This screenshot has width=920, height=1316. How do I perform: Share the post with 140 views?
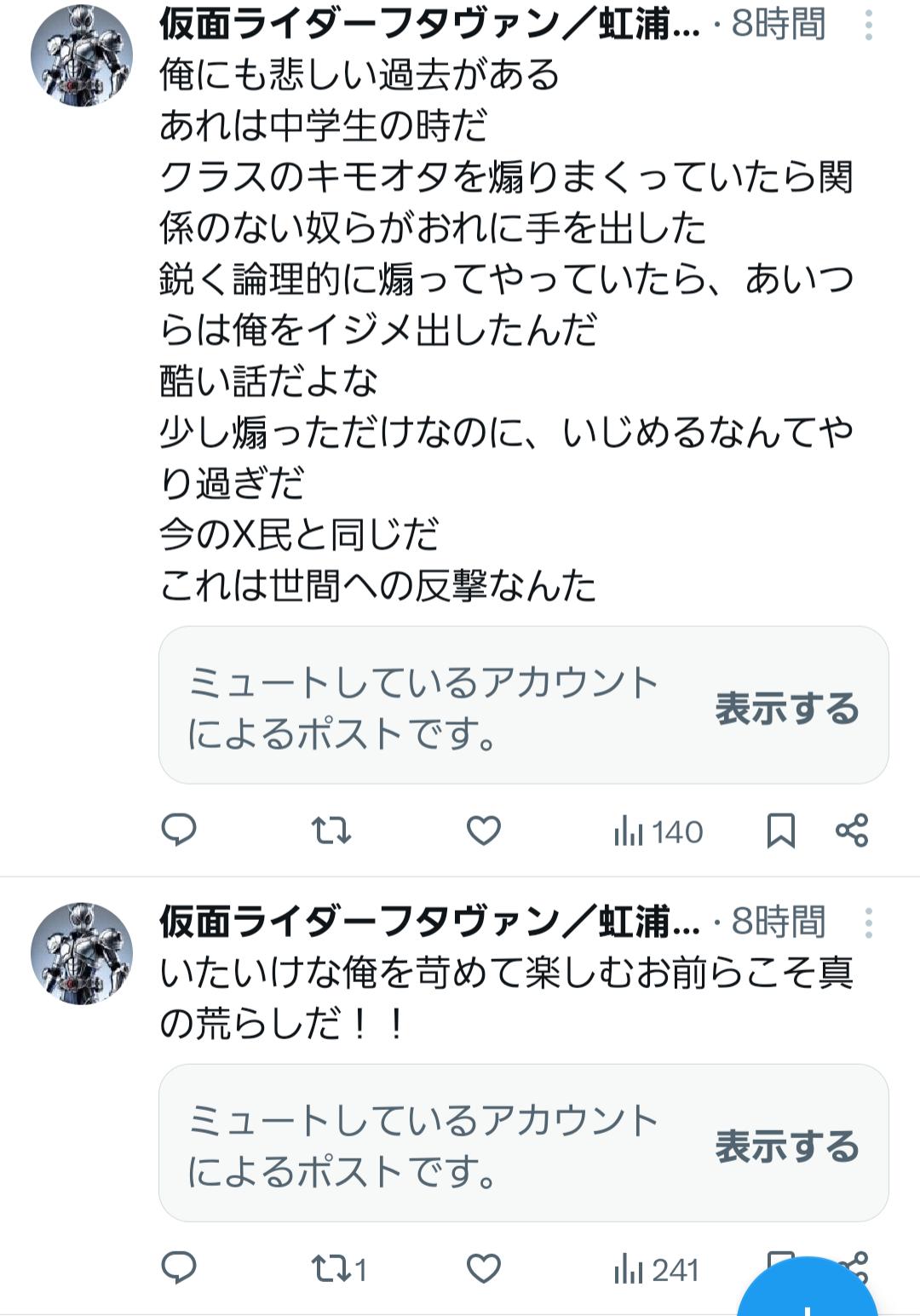(852, 830)
